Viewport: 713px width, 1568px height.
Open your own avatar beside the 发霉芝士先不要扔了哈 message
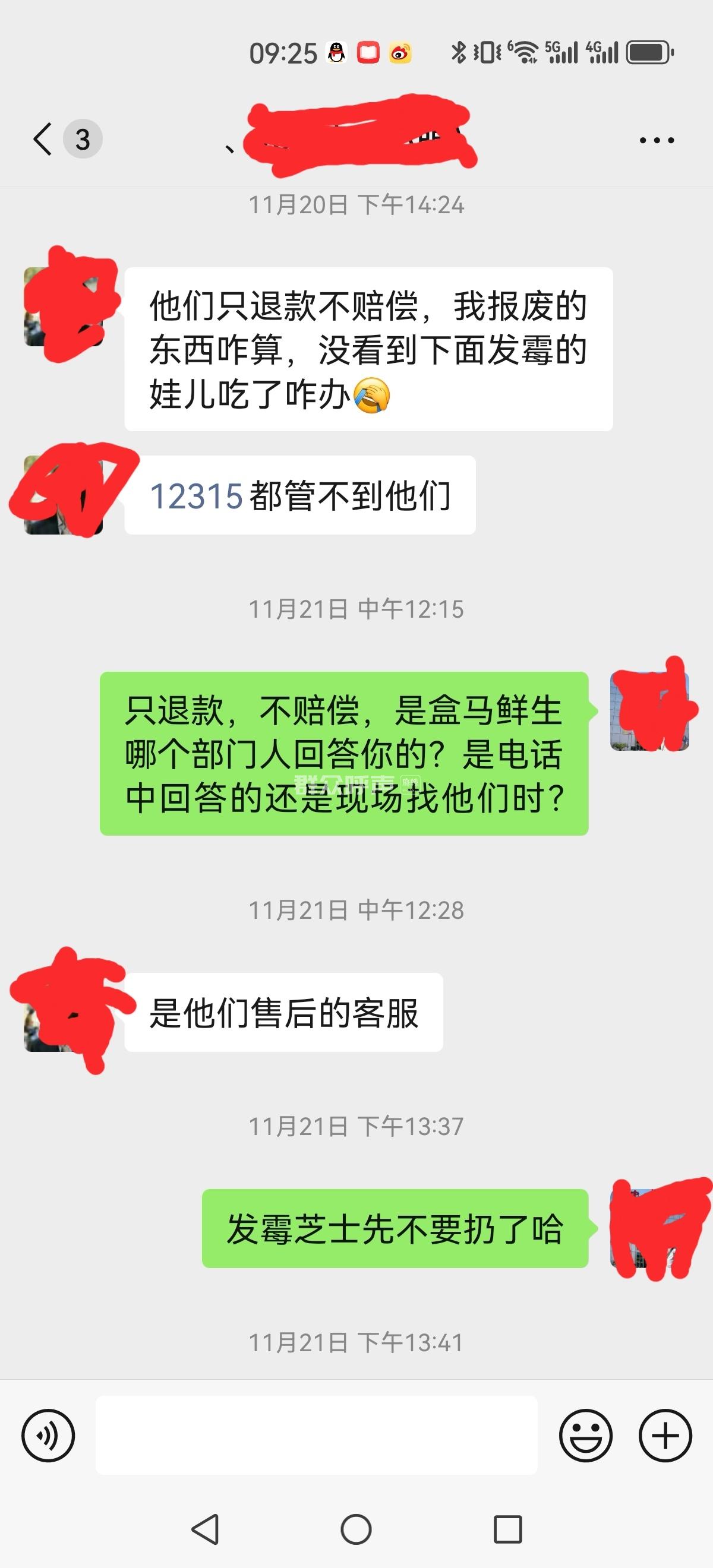(649, 1228)
